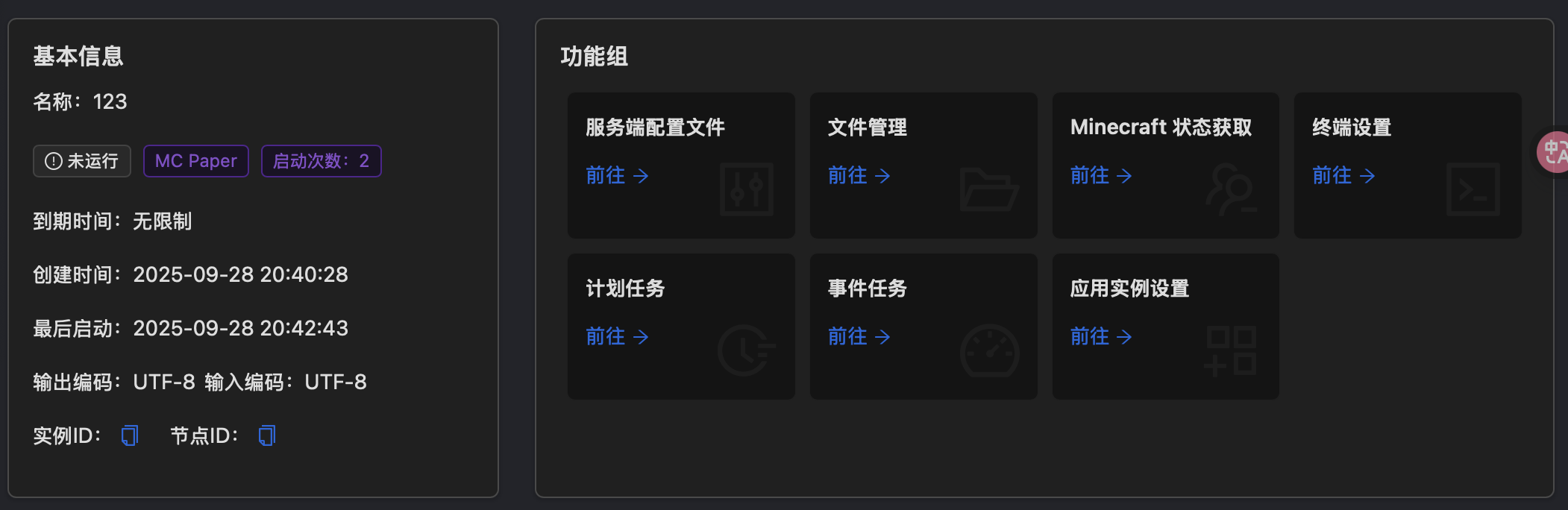The width and height of the screenshot is (1568, 510).
Task: Go to 文件管理 via 前往
Action: coord(859,176)
